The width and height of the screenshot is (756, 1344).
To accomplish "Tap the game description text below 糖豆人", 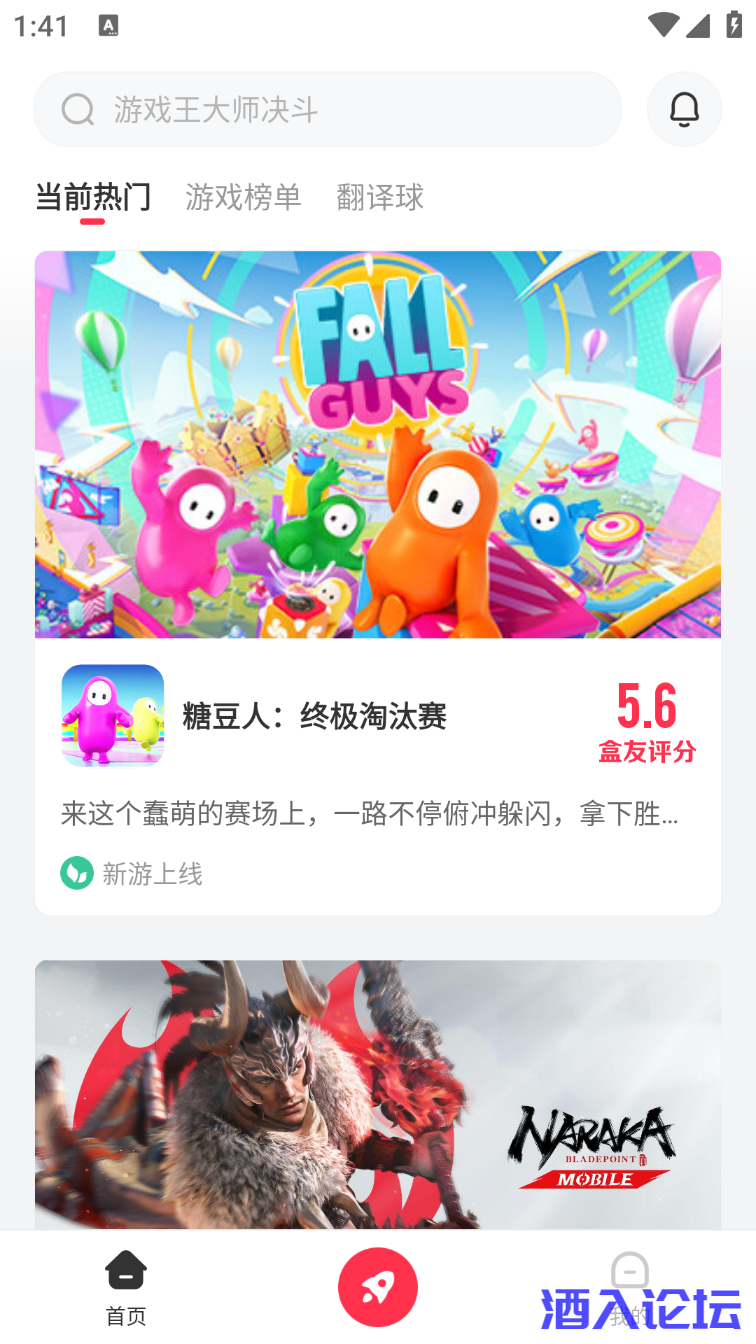I will 368,814.
